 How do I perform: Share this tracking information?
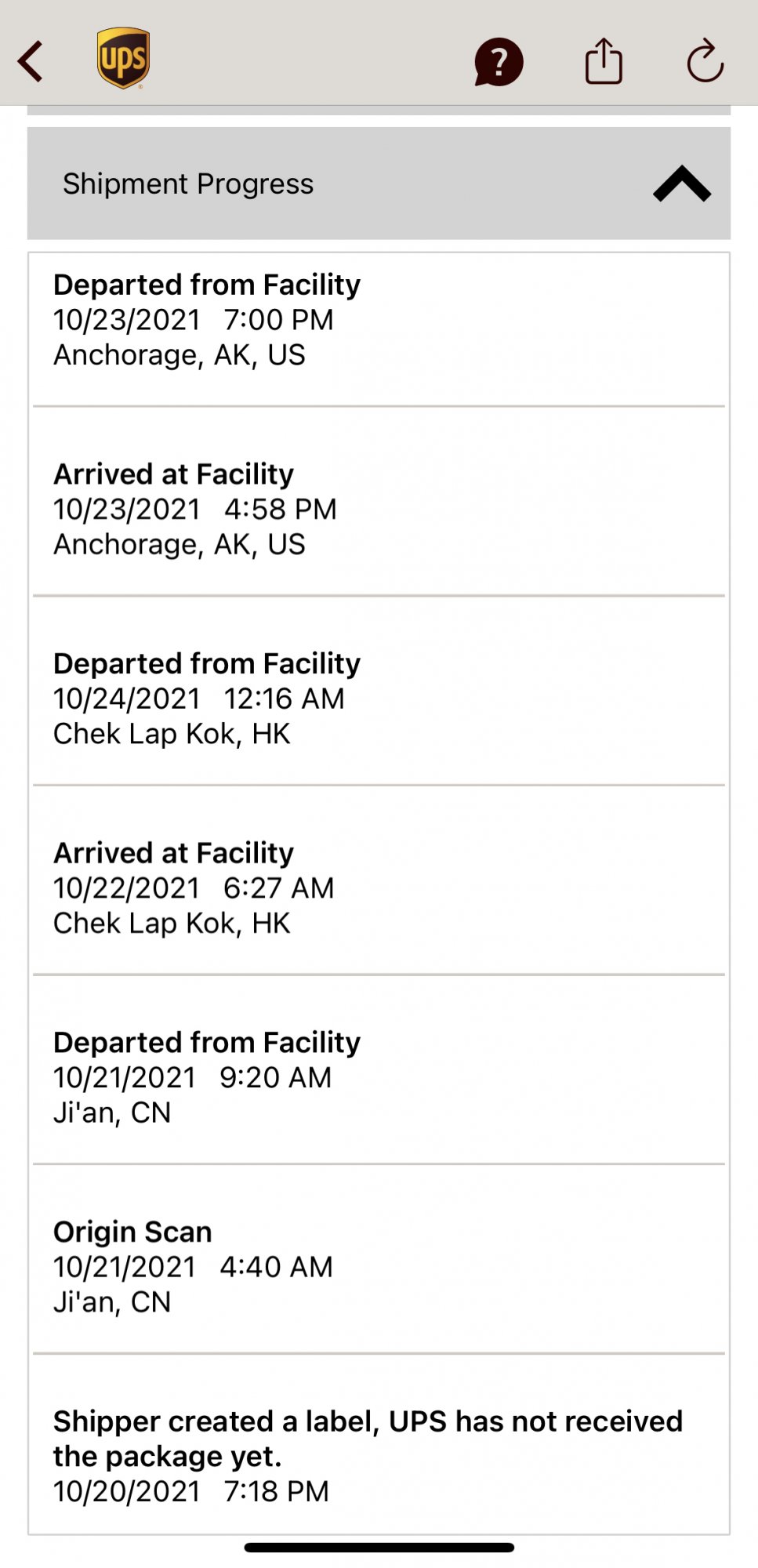click(x=604, y=61)
